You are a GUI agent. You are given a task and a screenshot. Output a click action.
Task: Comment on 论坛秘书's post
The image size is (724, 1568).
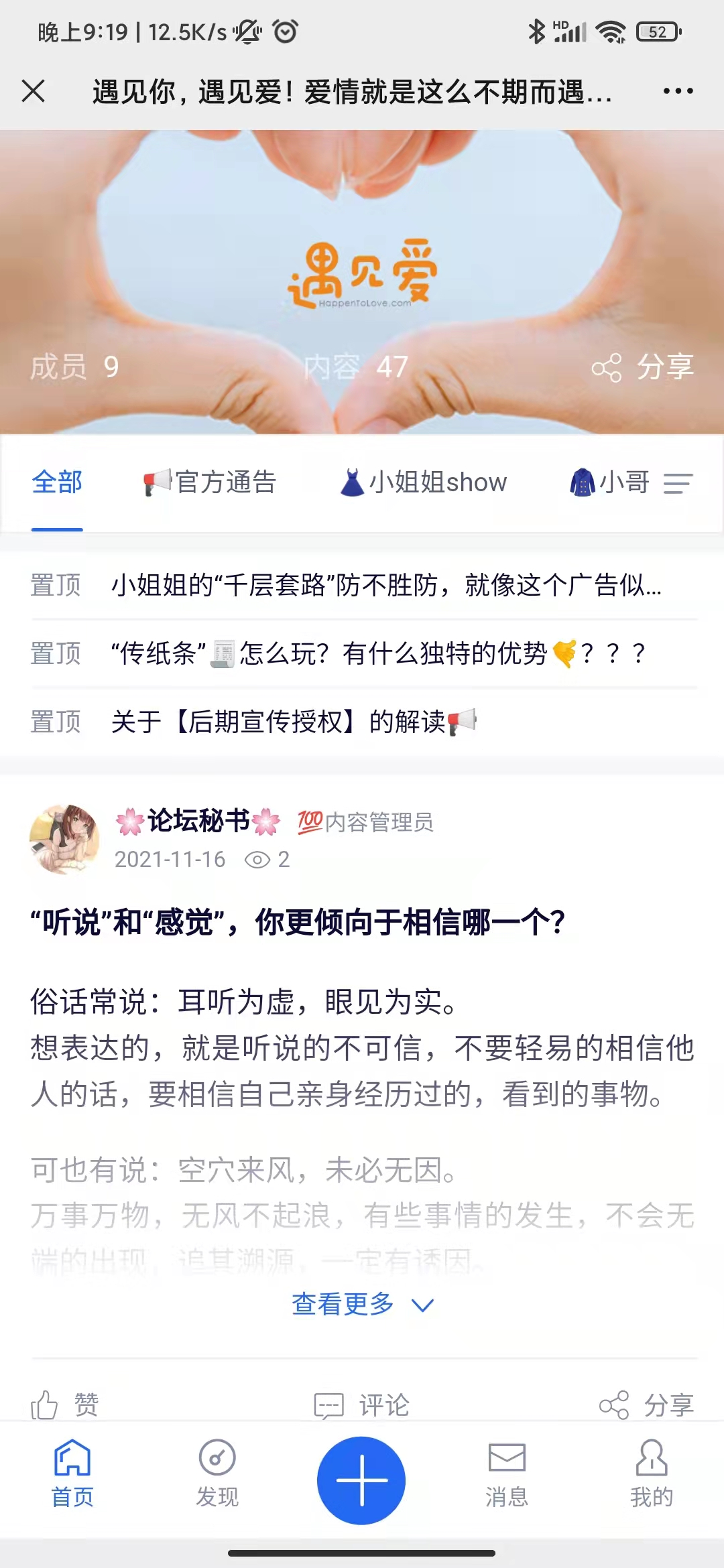(362, 1404)
